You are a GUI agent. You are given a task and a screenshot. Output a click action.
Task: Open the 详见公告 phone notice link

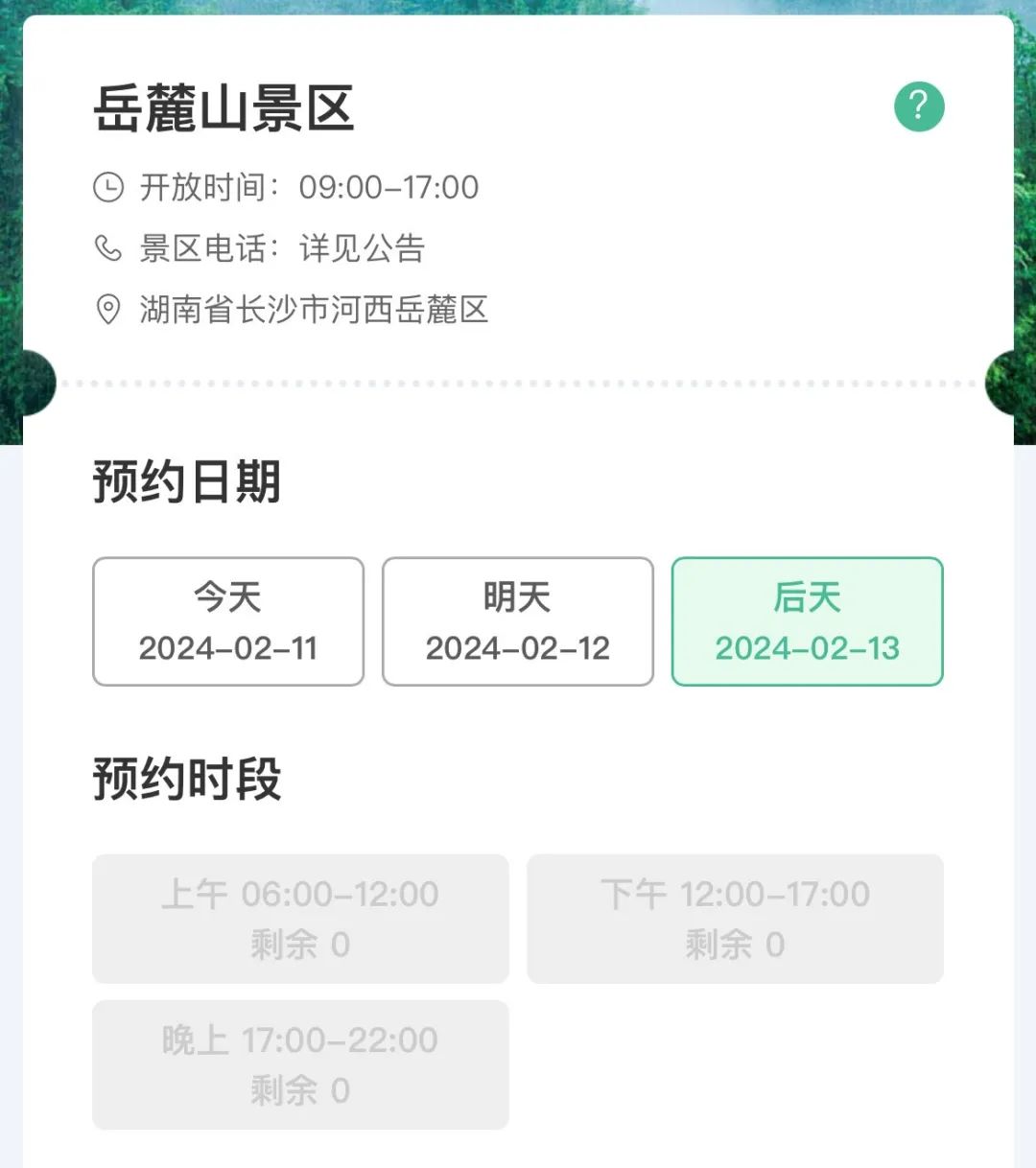click(x=363, y=249)
